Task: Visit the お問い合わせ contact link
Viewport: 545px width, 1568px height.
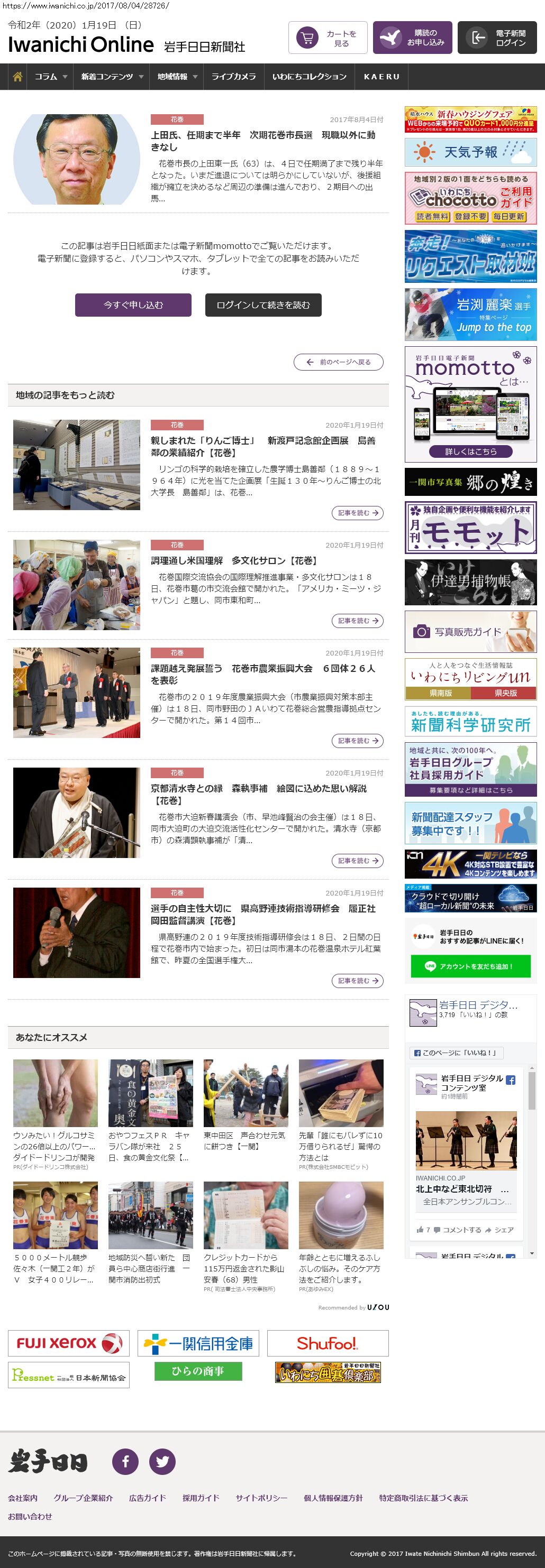Action: coord(30,1516)
